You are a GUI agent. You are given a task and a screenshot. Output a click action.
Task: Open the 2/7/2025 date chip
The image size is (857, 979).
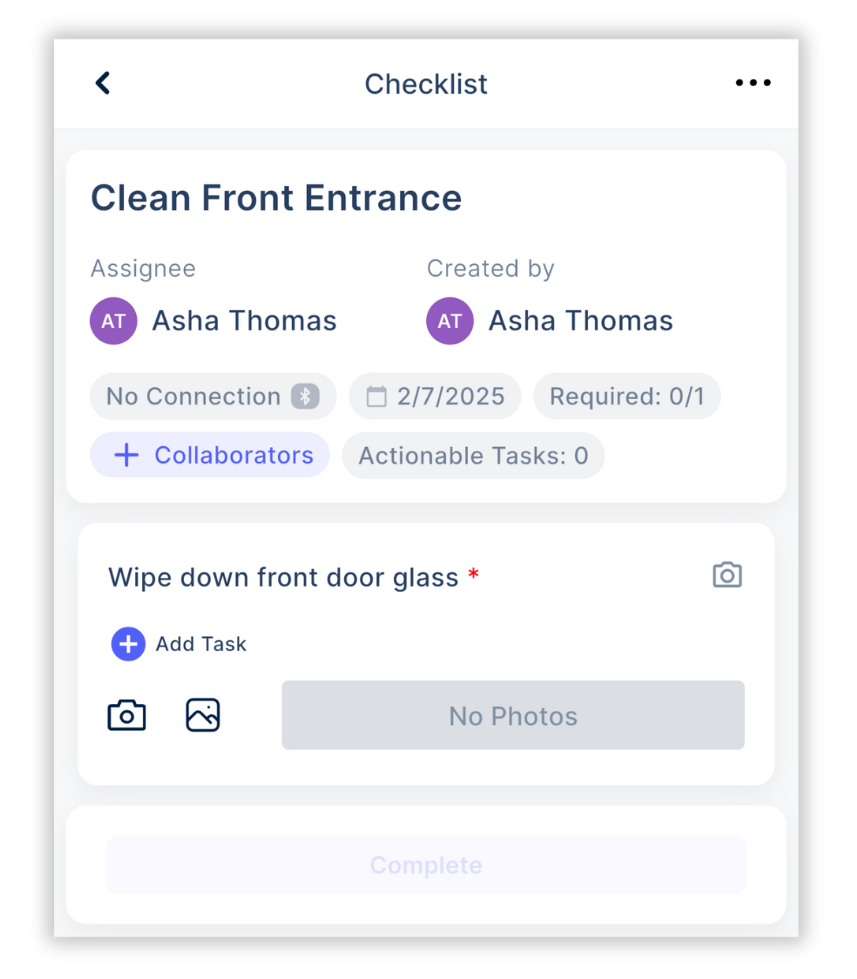coord(435,395)
